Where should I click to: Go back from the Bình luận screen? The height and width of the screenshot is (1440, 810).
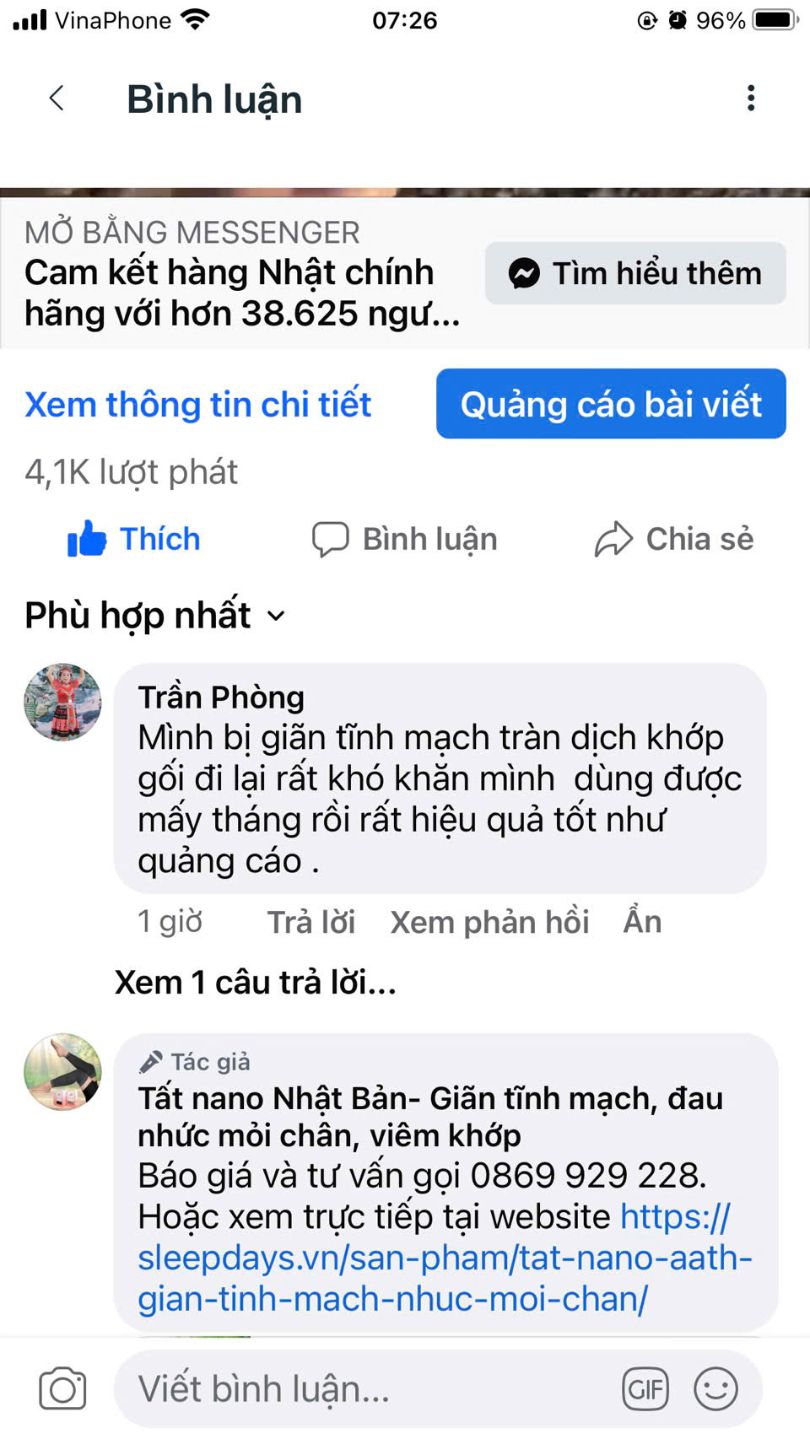click(x=56, y=98)
